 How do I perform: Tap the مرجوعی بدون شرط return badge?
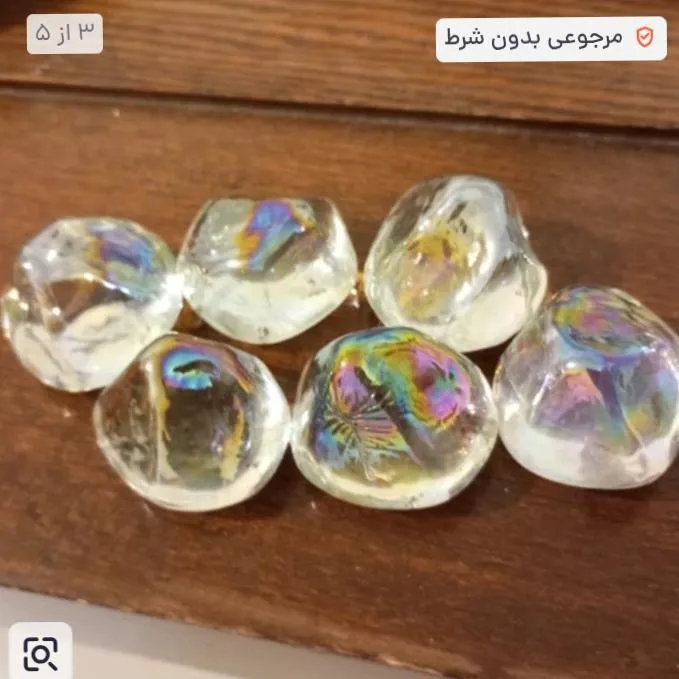pos(551,39)
